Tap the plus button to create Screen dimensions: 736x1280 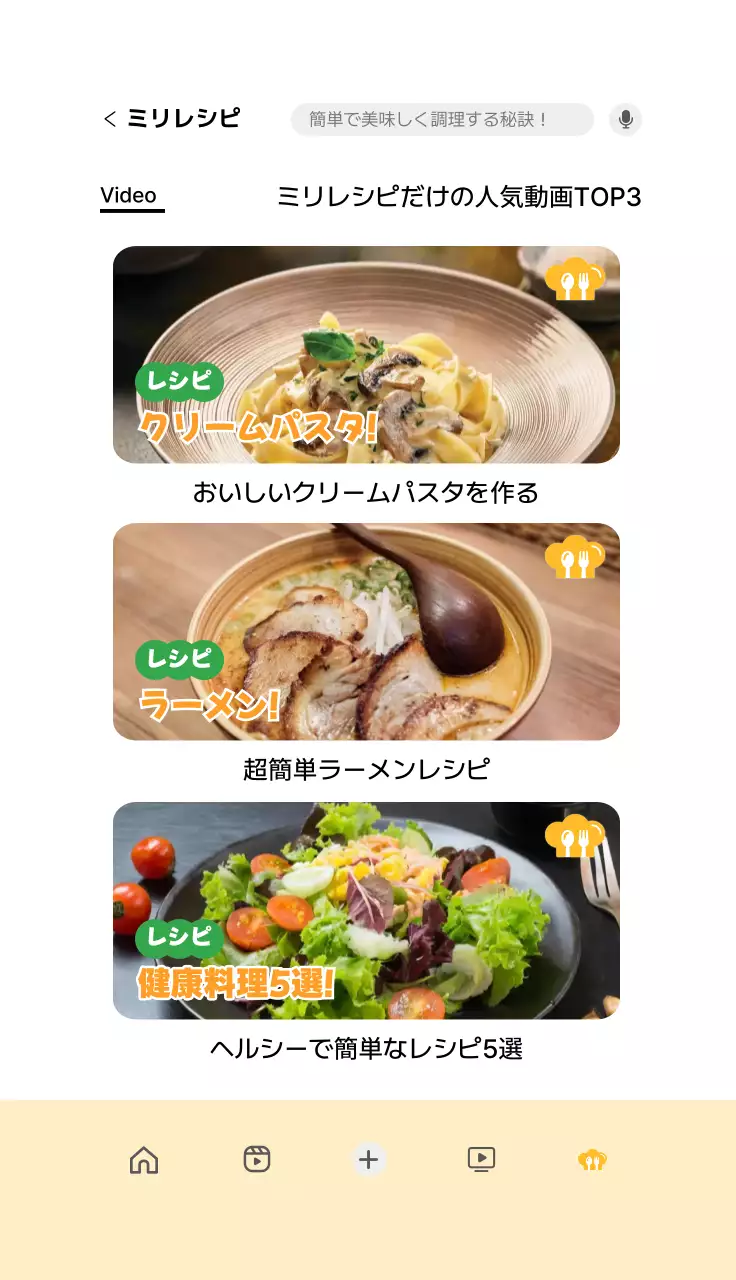[369, 1159]
